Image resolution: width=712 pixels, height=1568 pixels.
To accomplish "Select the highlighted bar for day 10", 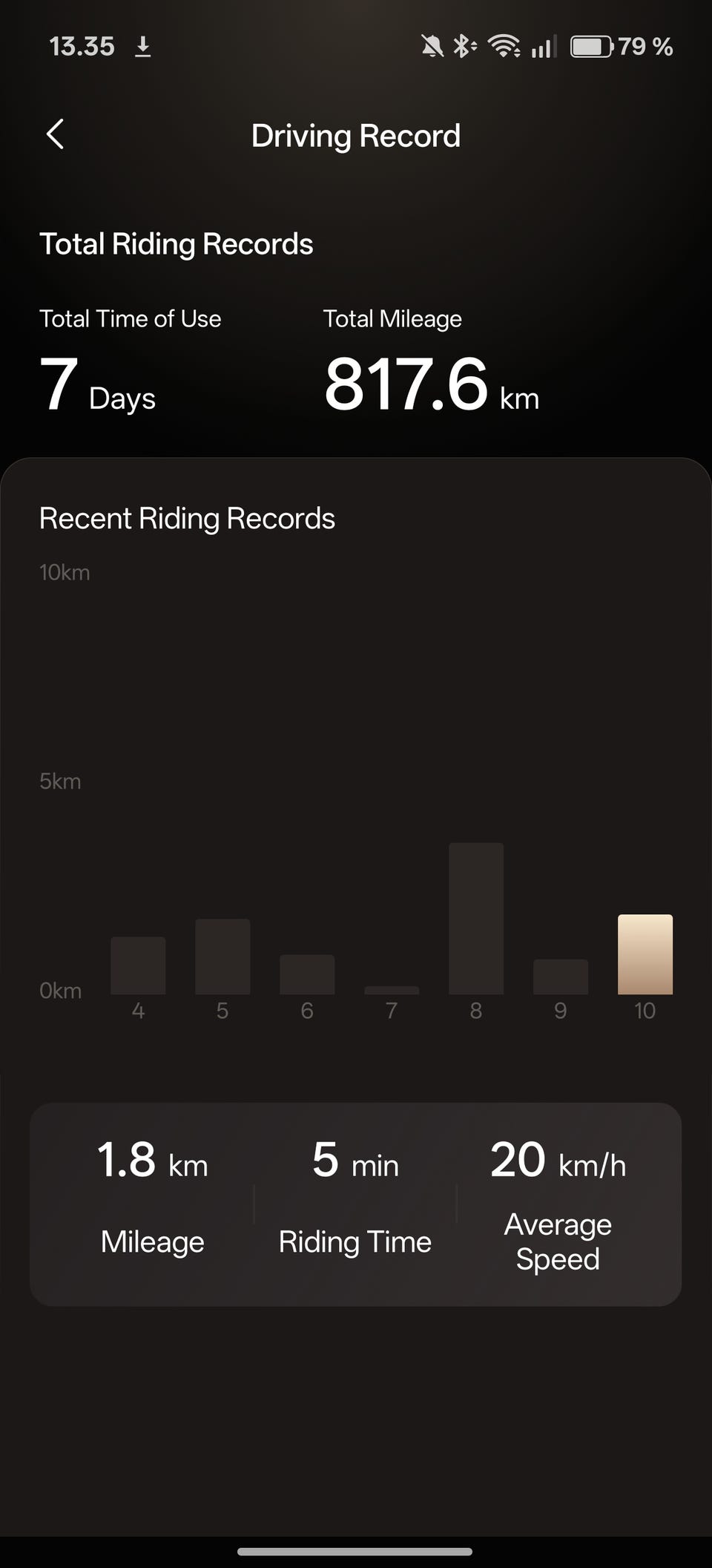I will 645,954.
